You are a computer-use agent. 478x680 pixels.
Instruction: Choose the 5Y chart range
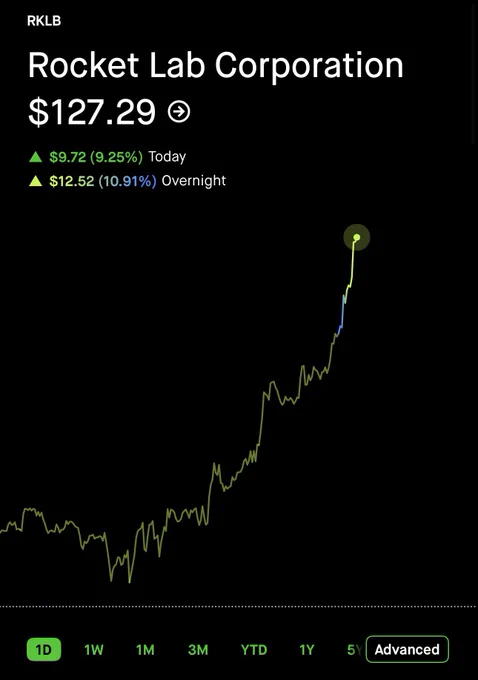click(355, 650)
